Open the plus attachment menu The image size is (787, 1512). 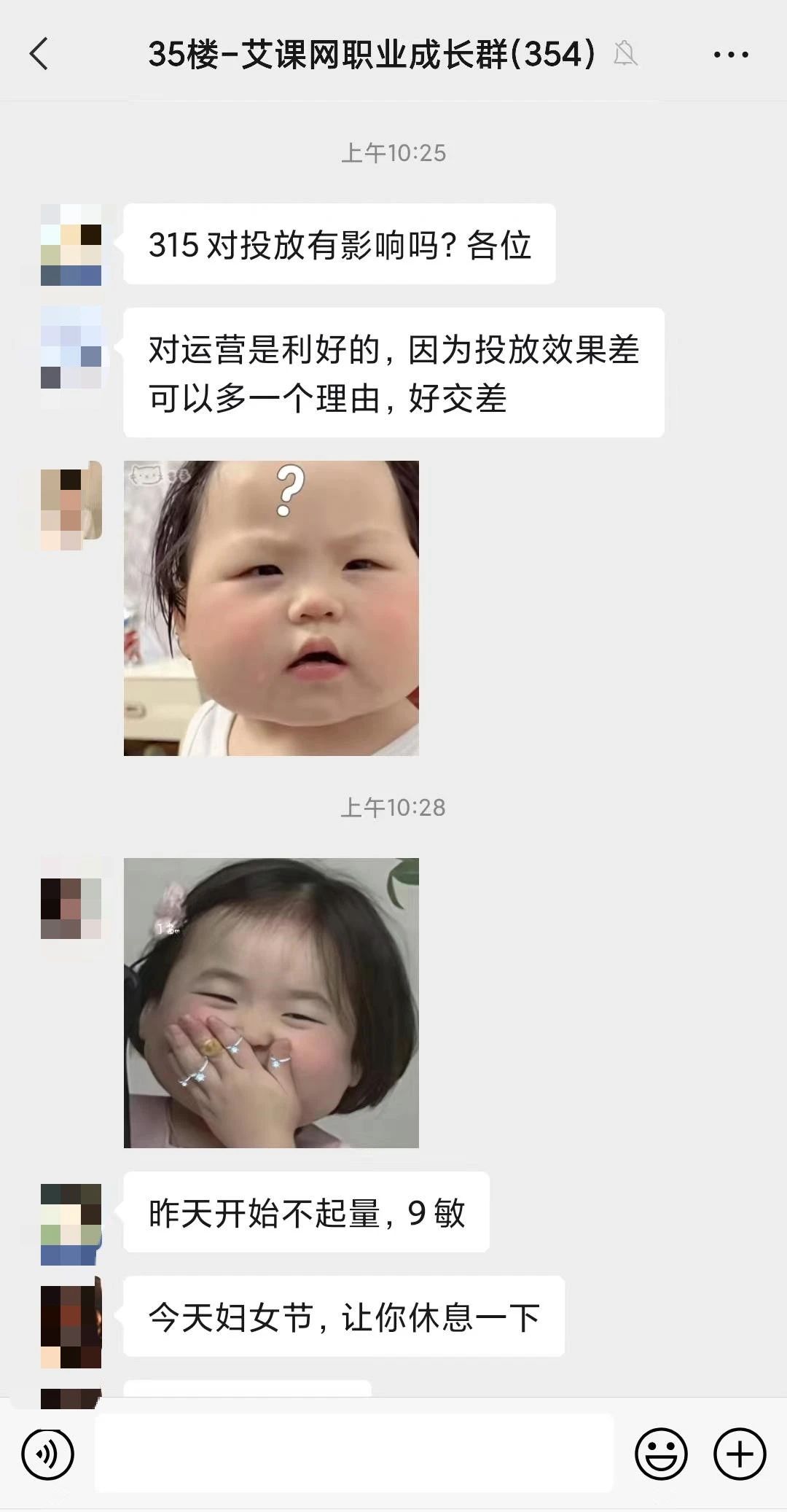(740, 1454)
